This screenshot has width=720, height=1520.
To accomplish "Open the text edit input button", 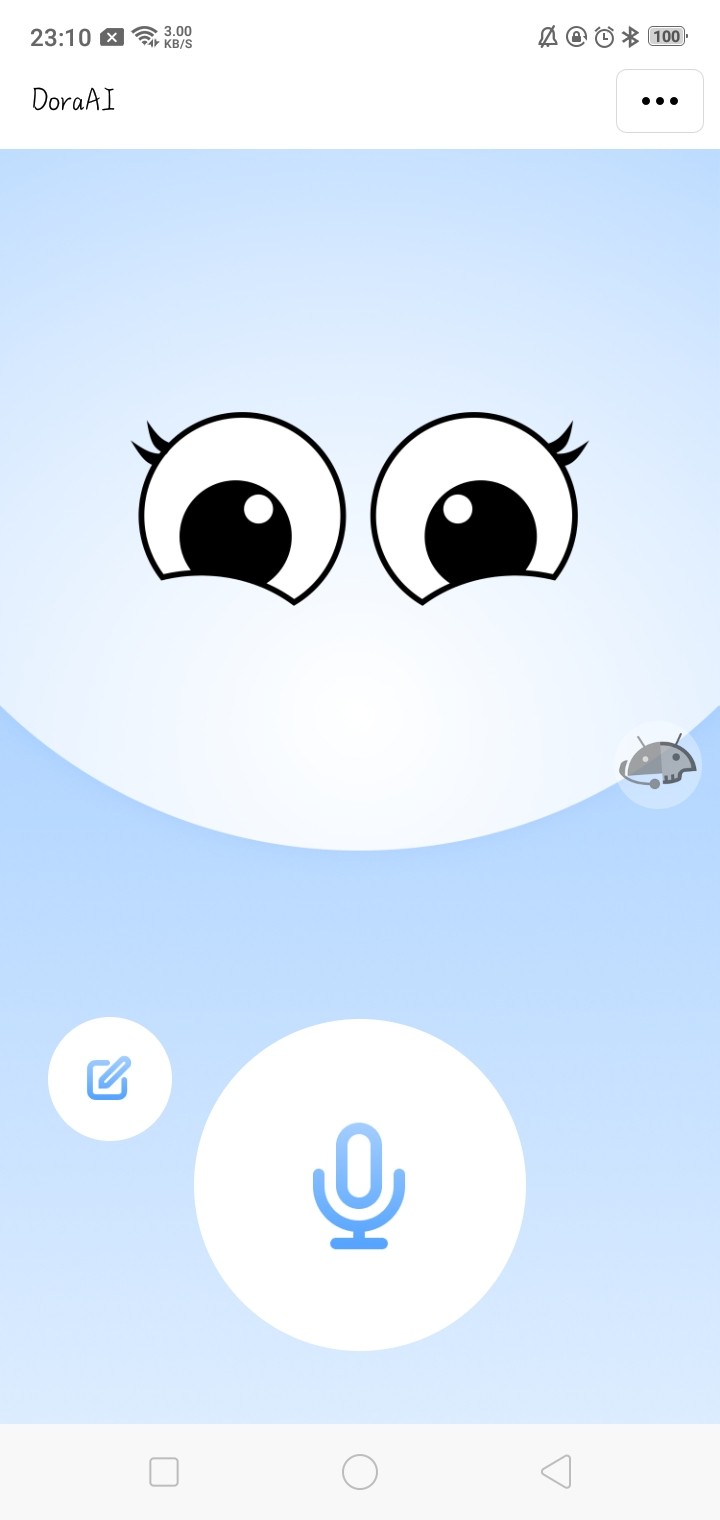I will [110, 1078].
